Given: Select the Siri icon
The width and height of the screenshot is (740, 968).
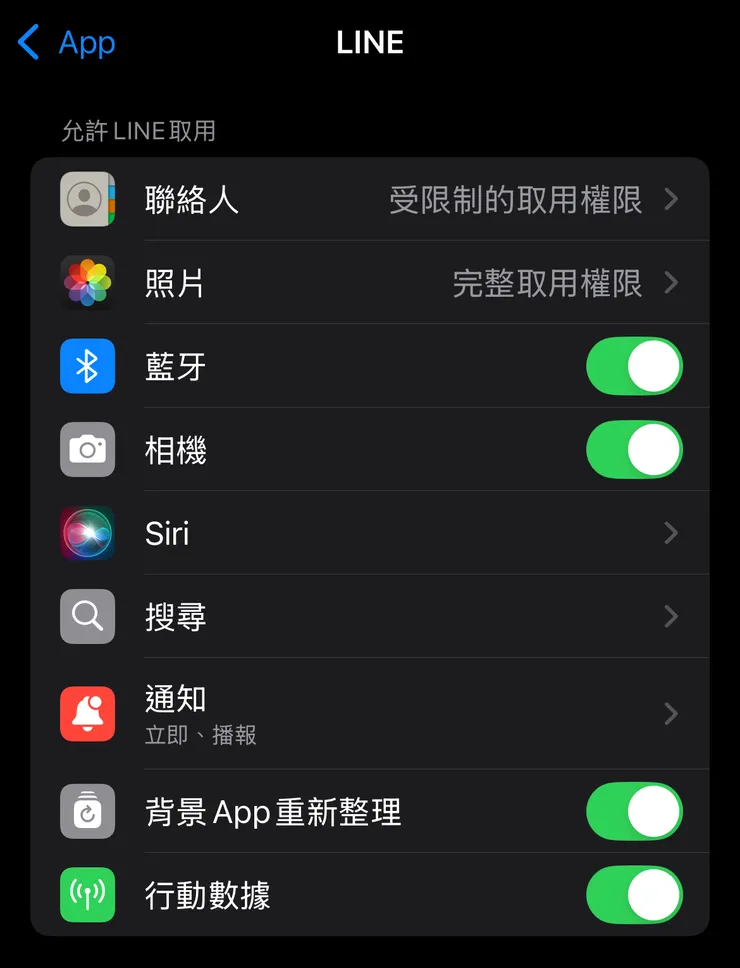Looking at the screenshot, I should [87, 533].
